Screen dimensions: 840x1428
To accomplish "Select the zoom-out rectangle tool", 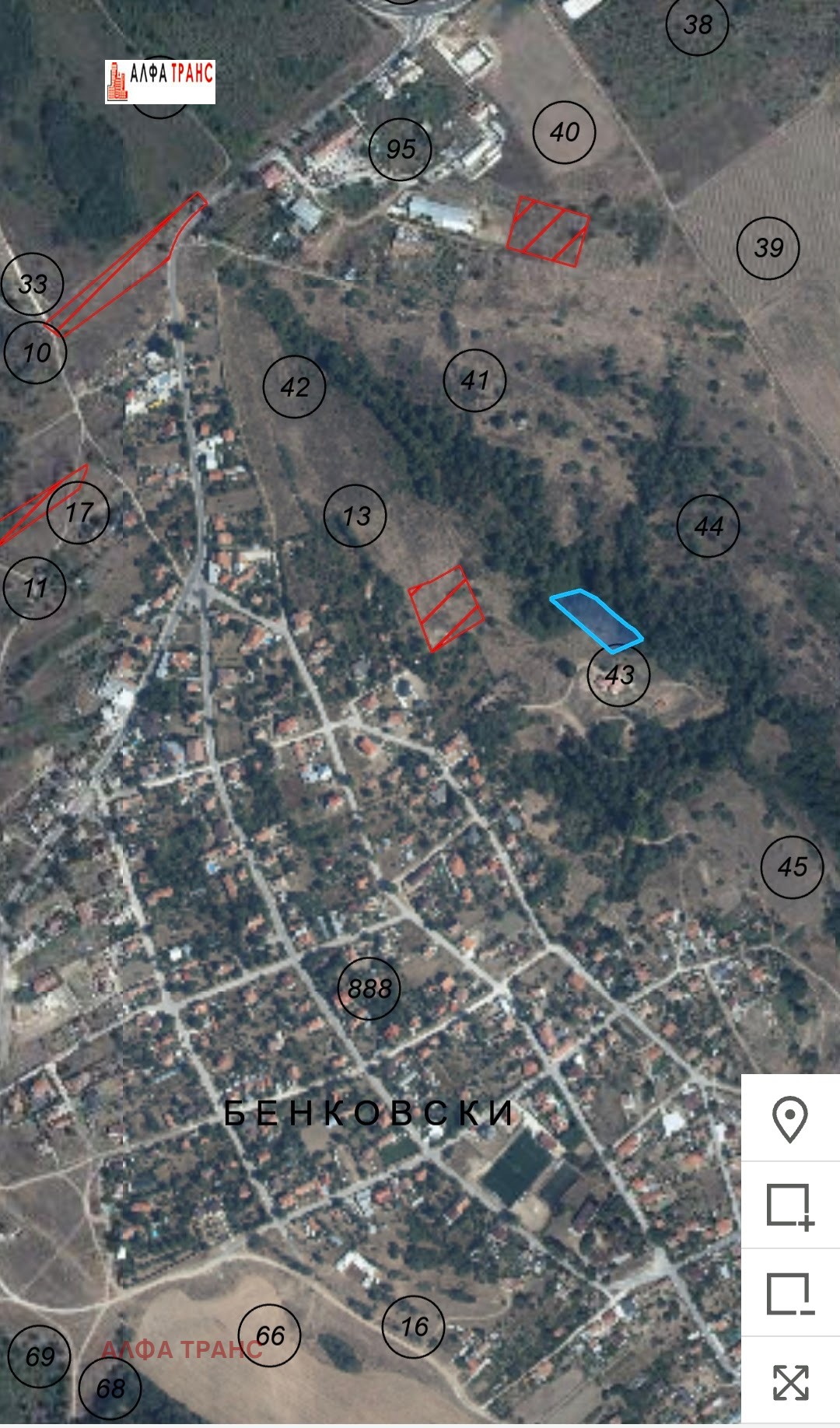I will (x=790, y=1294).
